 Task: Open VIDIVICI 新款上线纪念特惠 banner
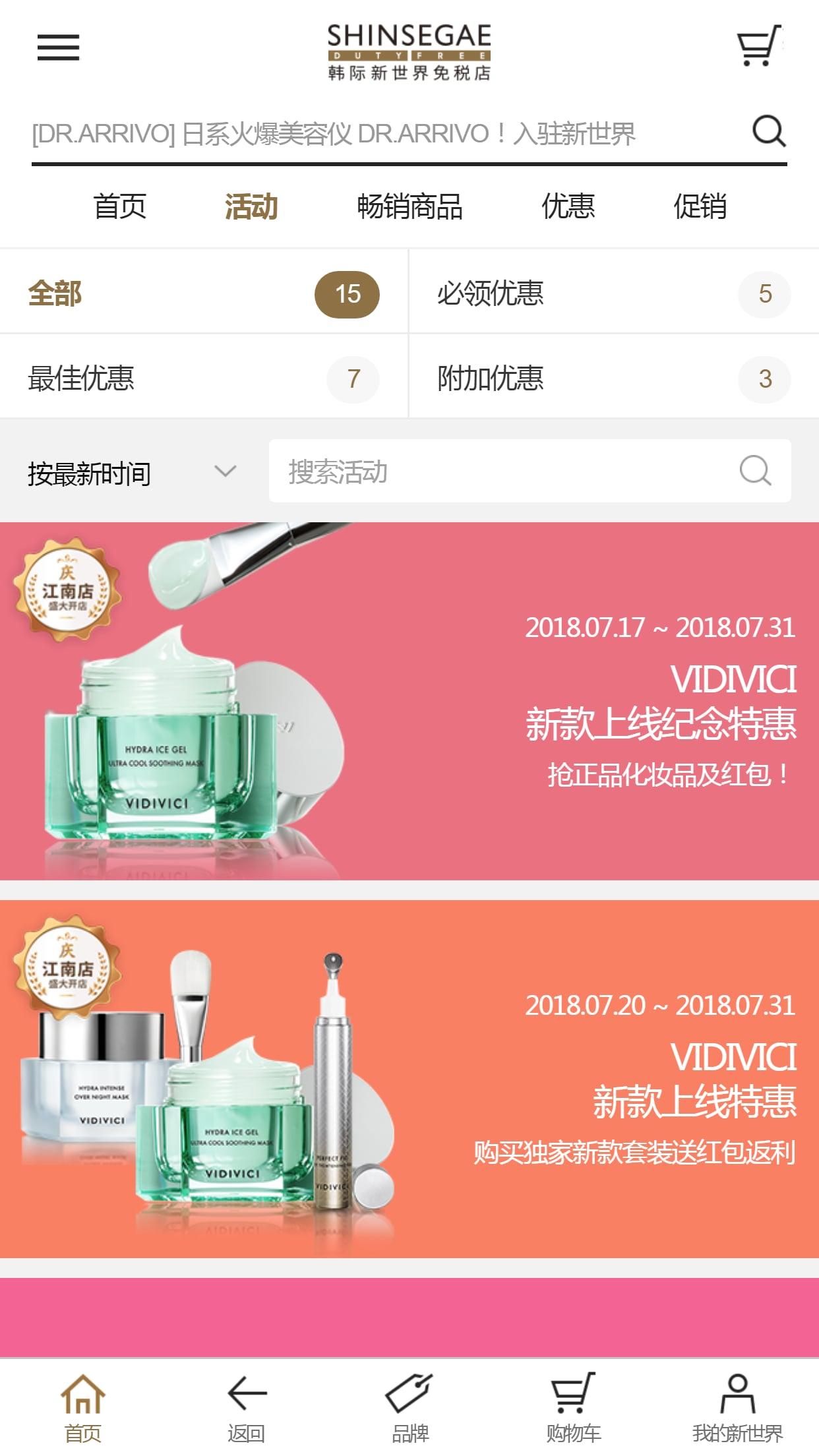pos(409,701)
